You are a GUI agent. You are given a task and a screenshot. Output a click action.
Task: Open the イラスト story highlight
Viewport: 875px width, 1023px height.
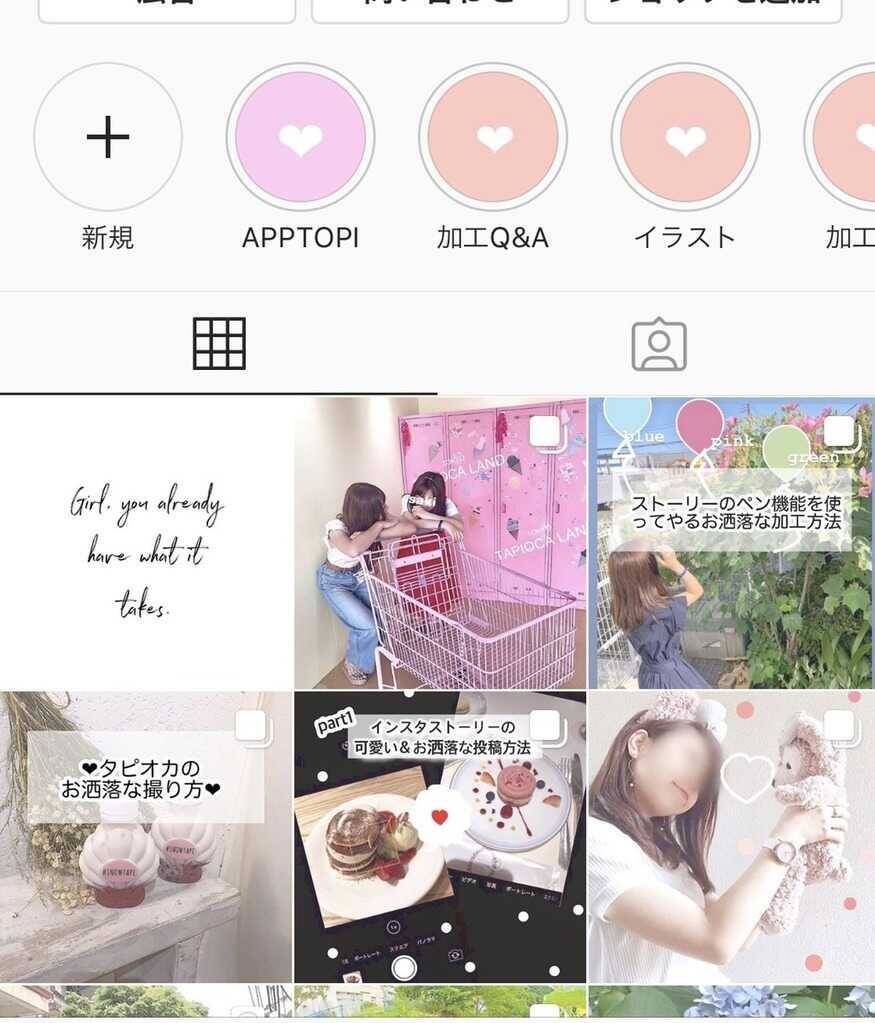click(x=685, y=137)
